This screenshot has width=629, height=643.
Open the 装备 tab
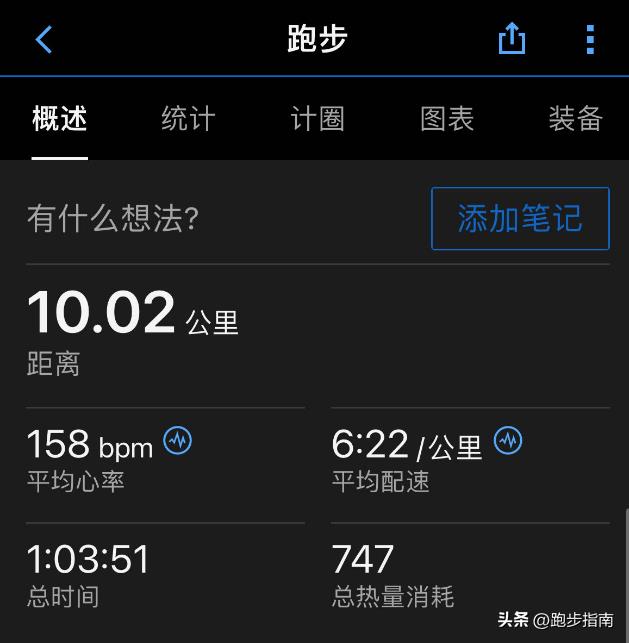575,119
